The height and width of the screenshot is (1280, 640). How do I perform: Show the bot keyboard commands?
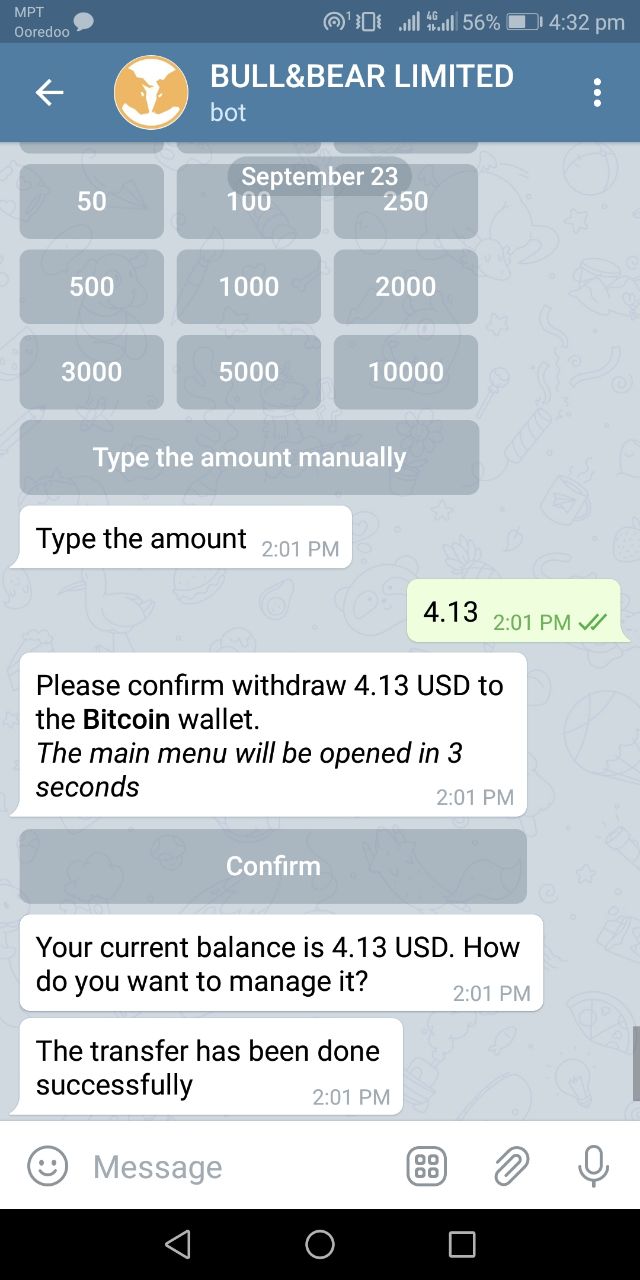pos(427,1166)
